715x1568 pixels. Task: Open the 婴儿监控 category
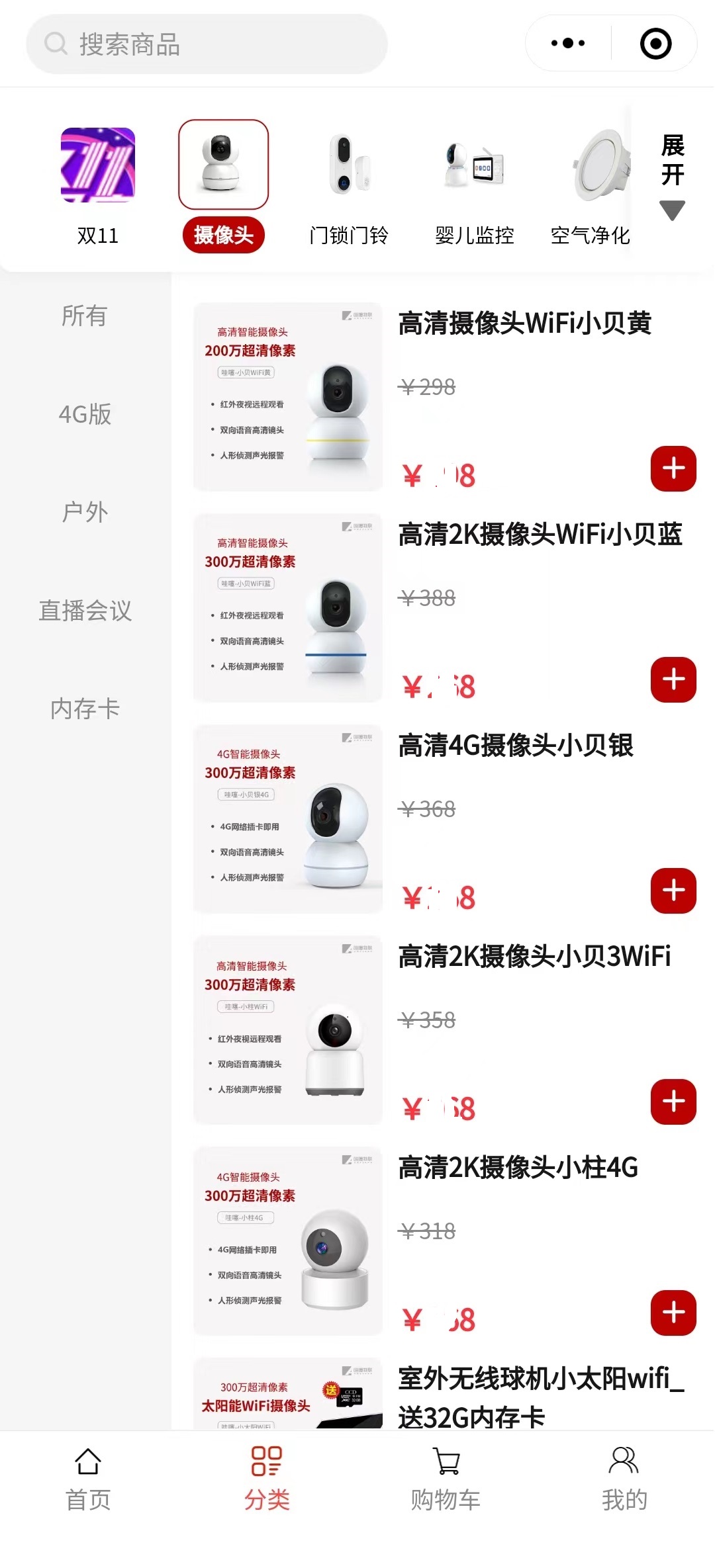474,187
